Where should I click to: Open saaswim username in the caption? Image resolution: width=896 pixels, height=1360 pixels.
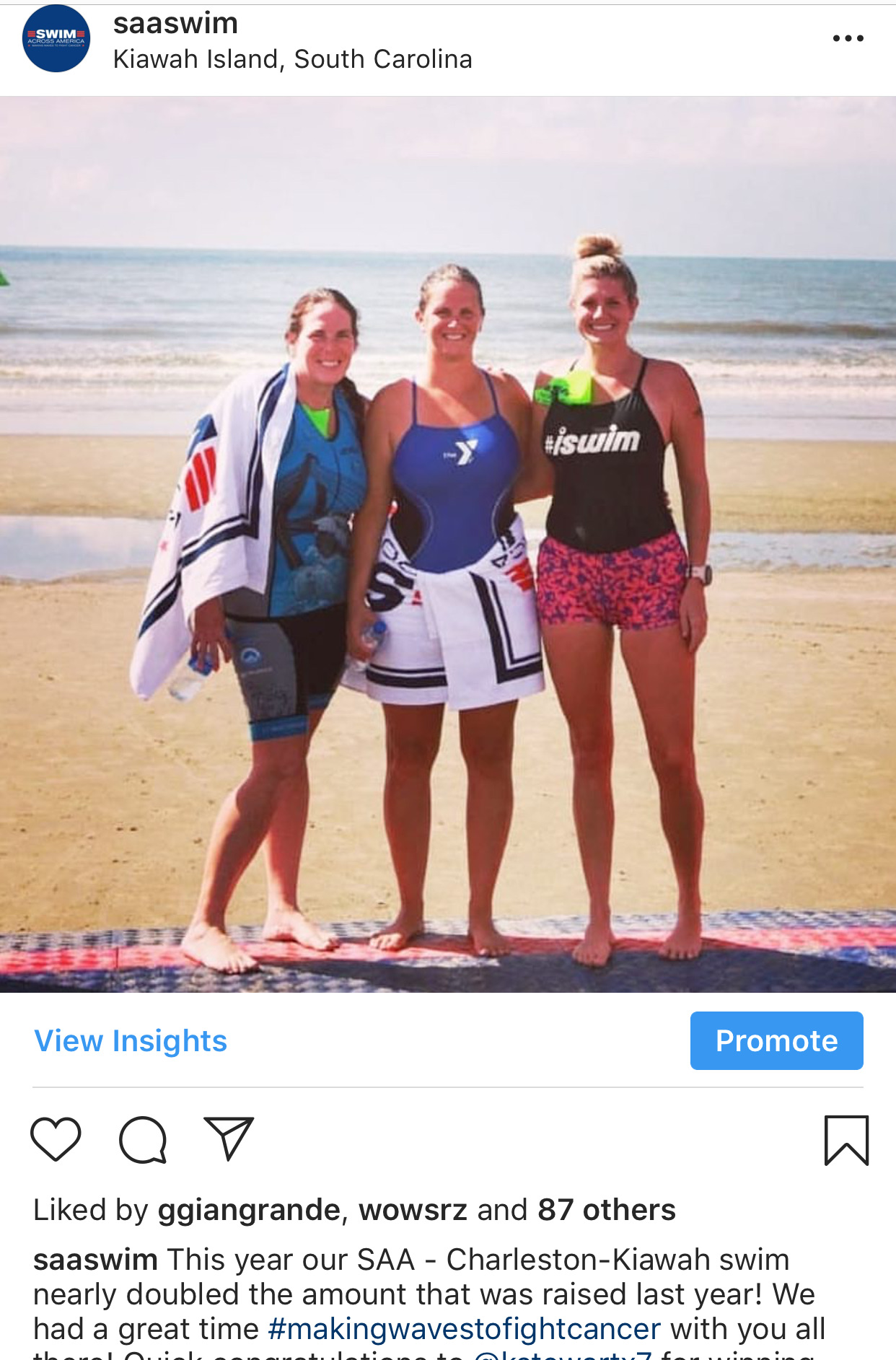(95, 1260)
